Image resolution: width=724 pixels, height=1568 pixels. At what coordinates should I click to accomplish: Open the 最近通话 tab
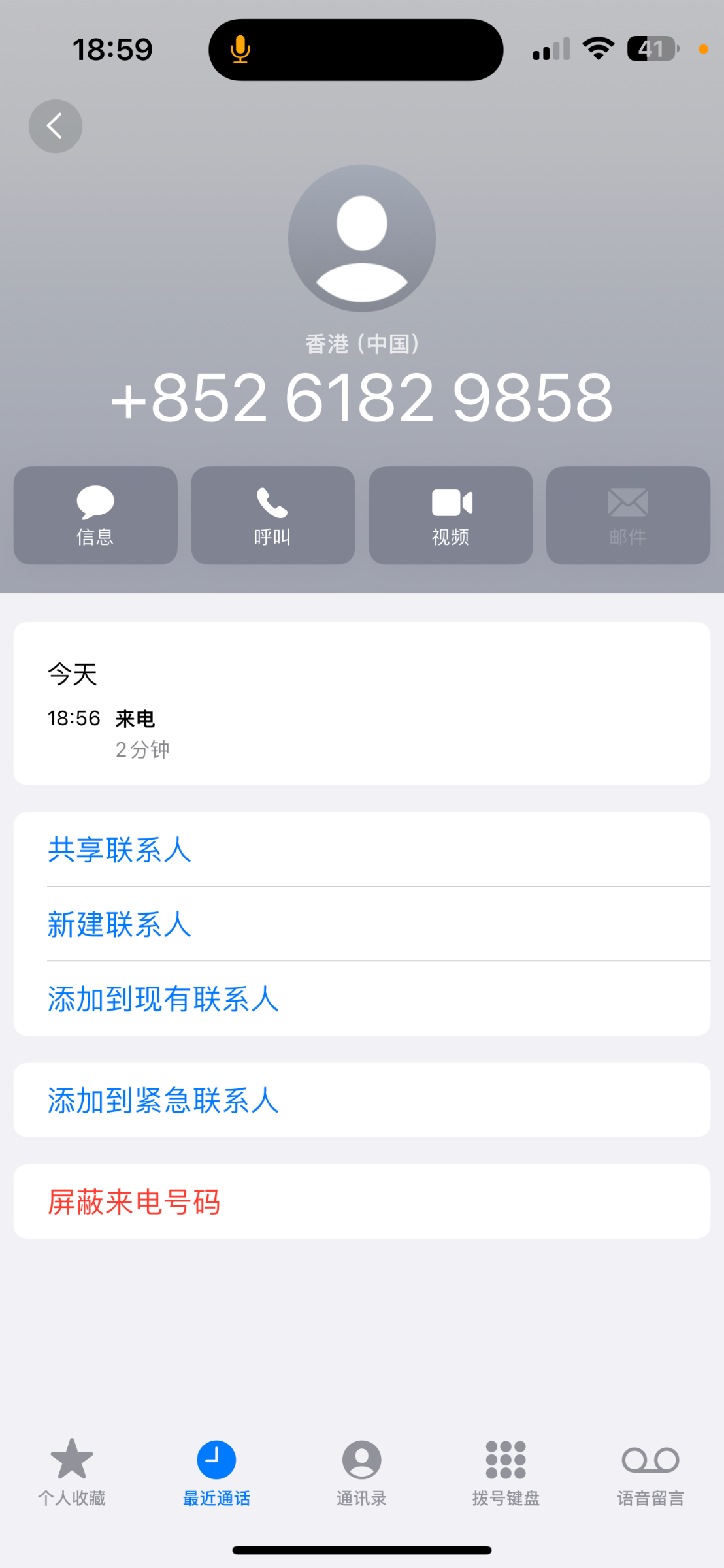coord(216,1471)
